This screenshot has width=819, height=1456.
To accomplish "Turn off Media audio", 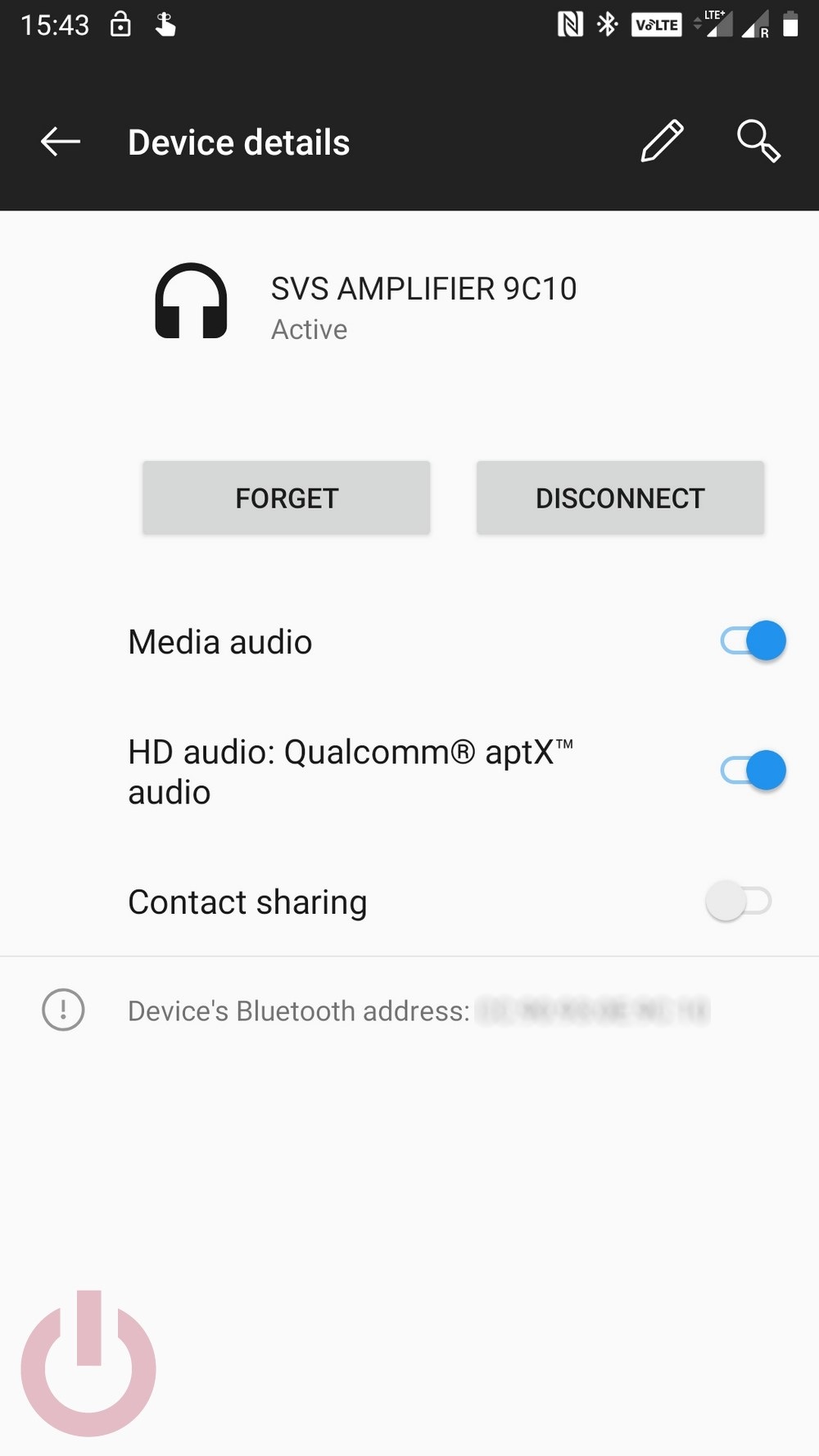I will (753, 641).
